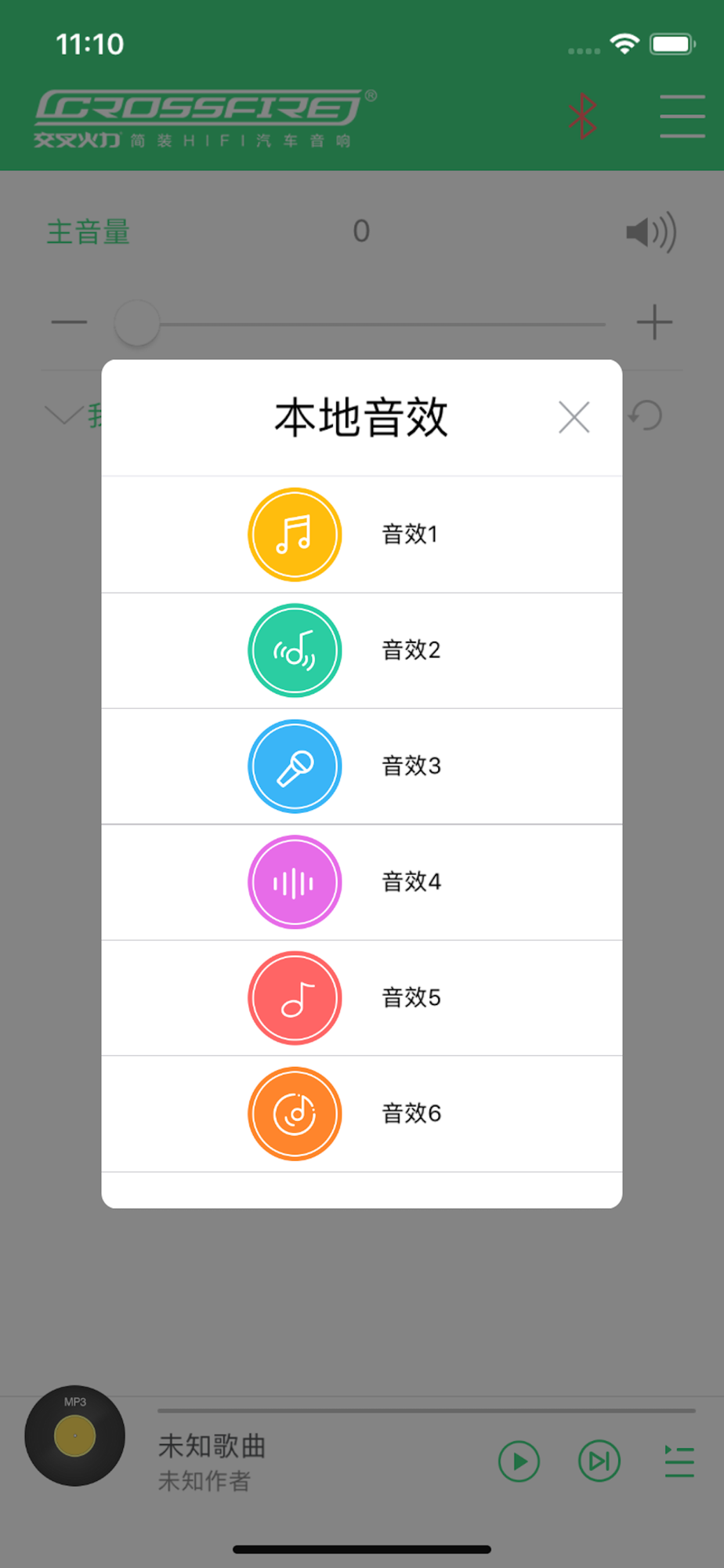
Task: Increase master volume with plus button
Action: (654, 322)
